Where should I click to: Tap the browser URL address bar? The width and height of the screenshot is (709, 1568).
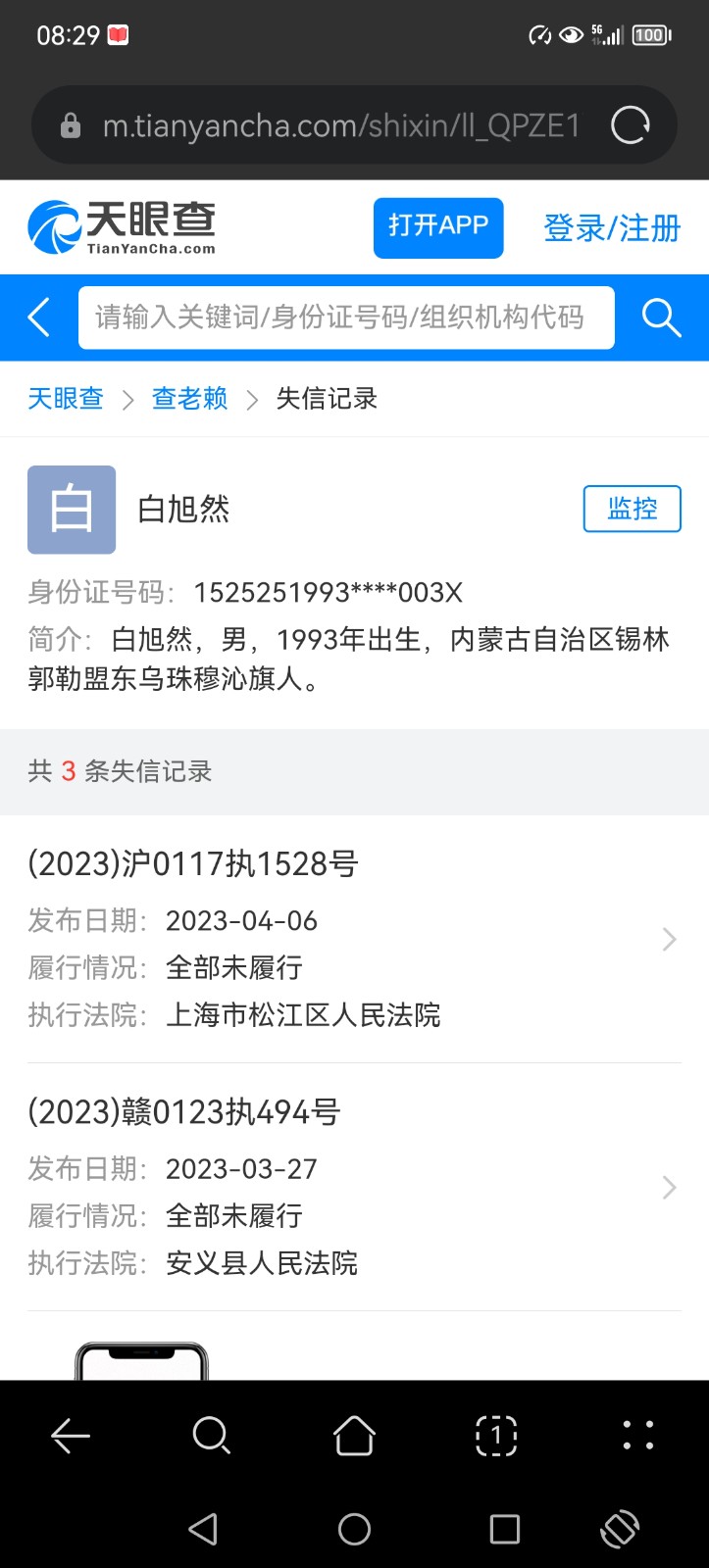pyautogui.click(x=333, y=125)
